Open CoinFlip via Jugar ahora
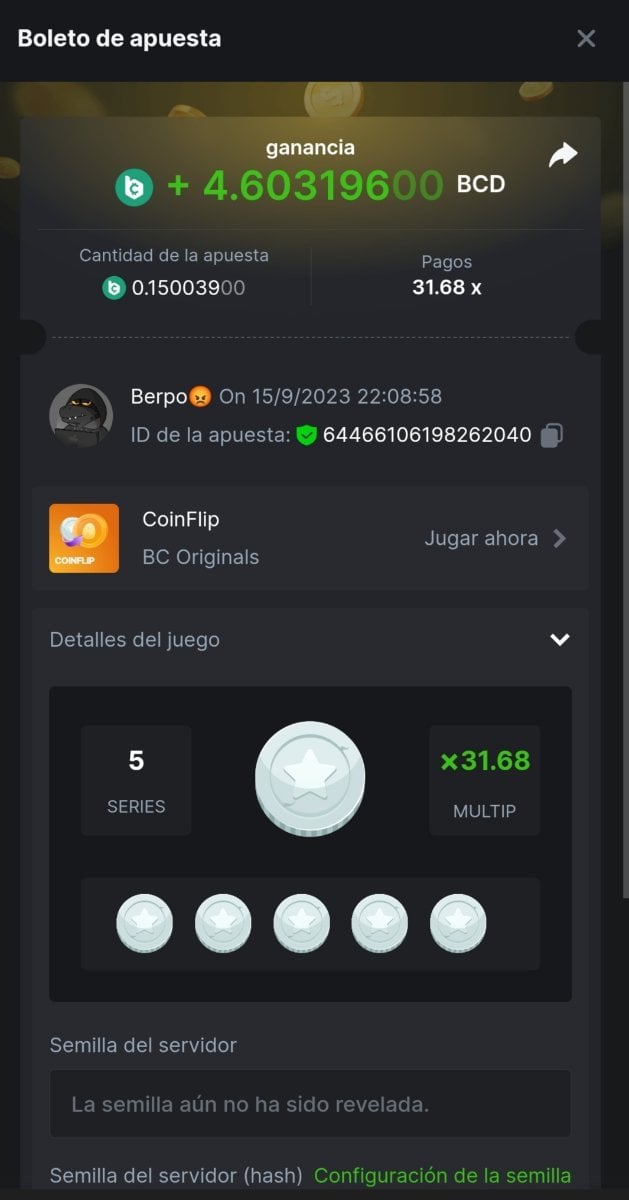Image resolution: width=629 pixels, height=1200 pixels. (495, 538)
